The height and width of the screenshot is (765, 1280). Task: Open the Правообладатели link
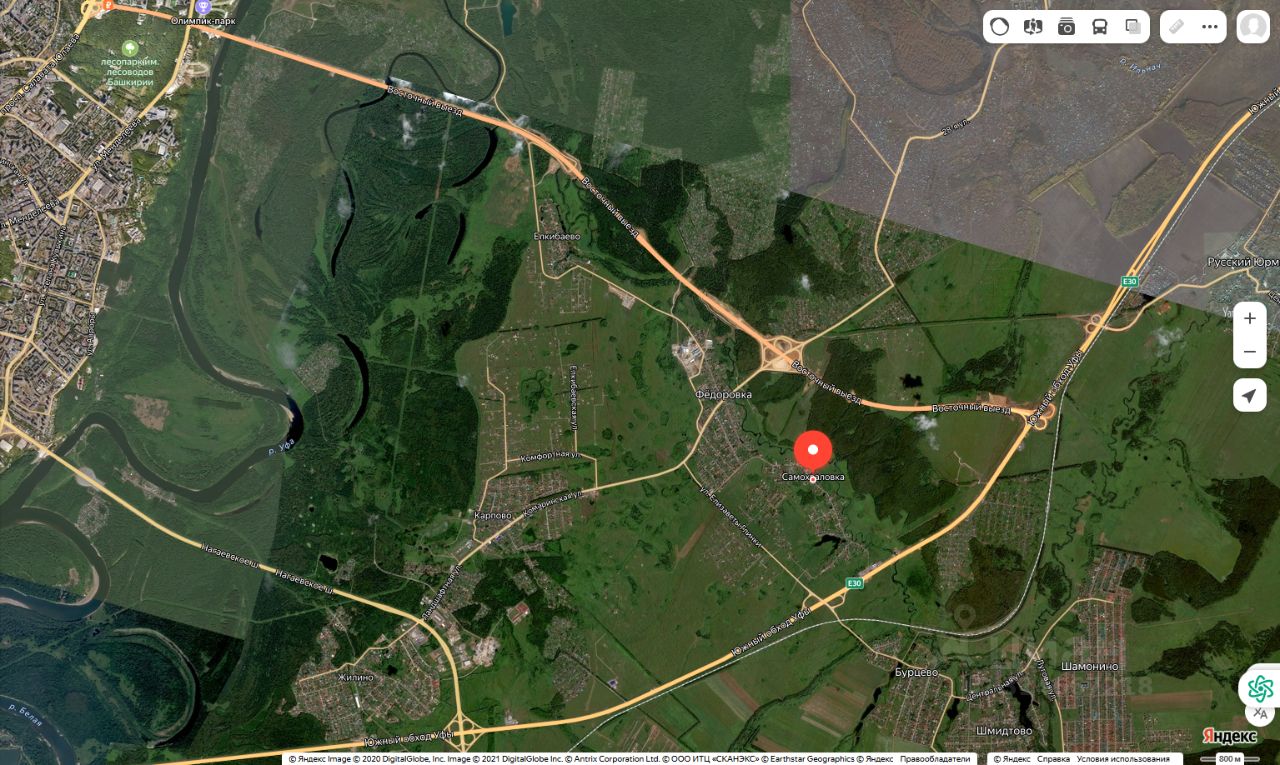click(935, 759)
